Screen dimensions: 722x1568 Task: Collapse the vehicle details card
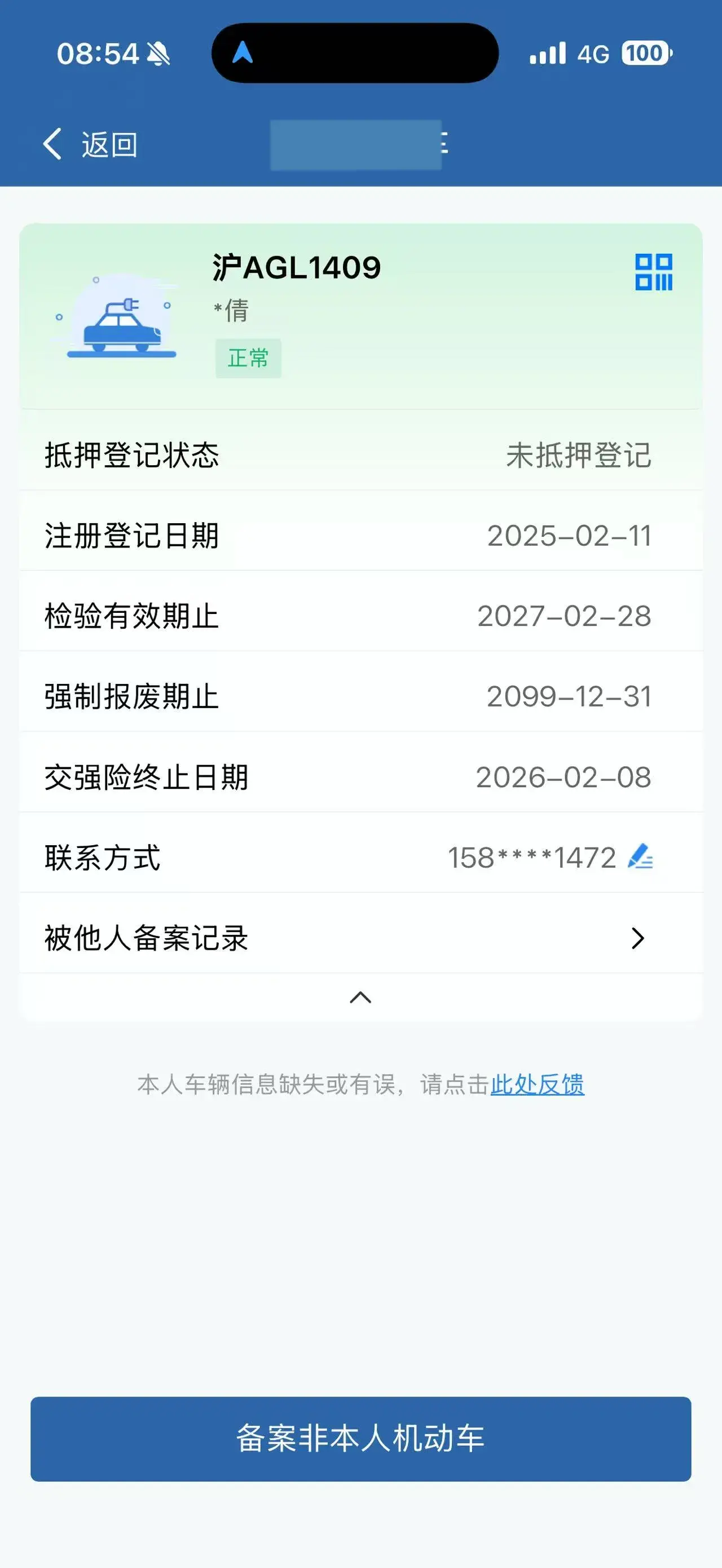pos(360,997)
